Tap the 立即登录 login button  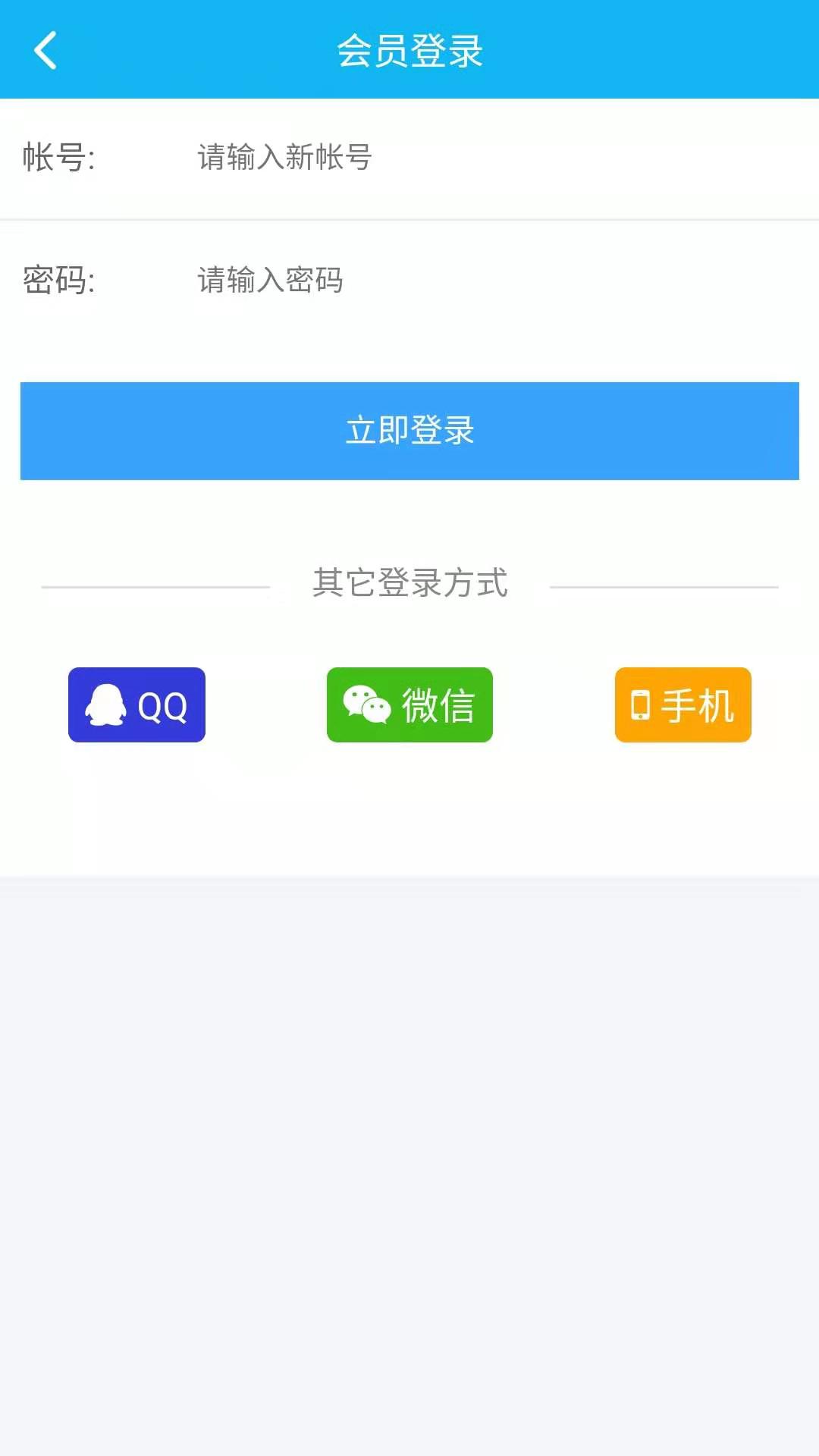(x=409, y=431)
